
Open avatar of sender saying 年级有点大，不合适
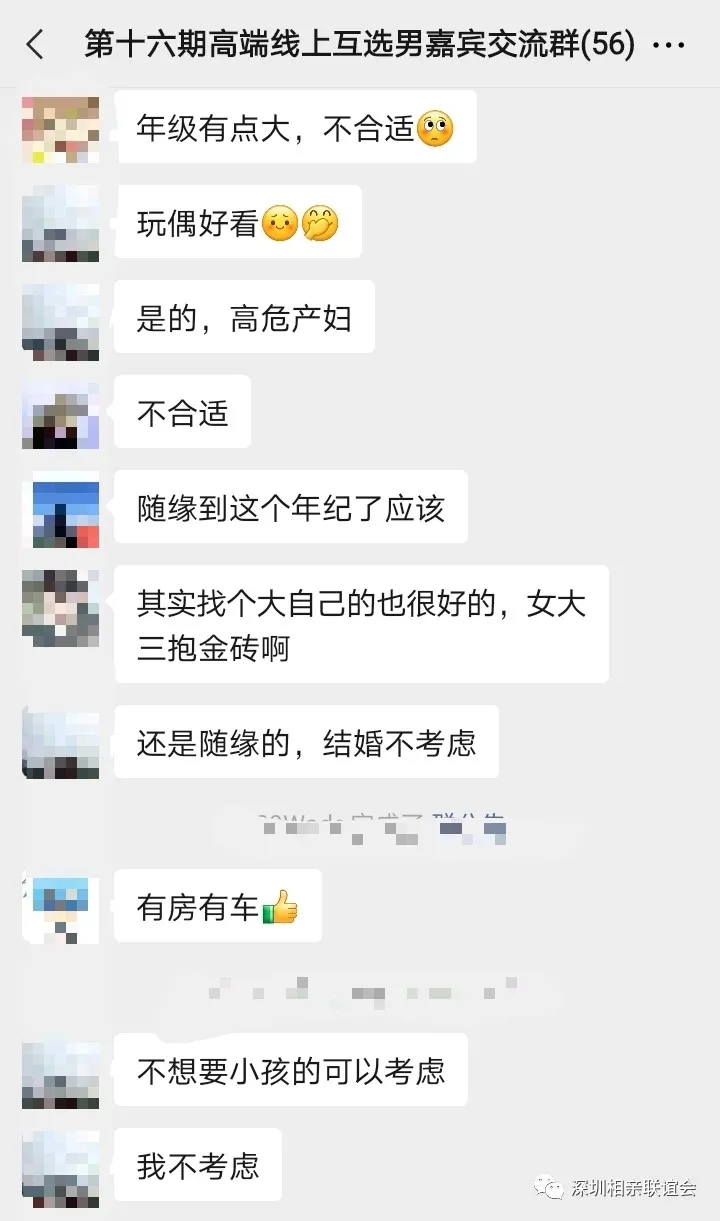click(61, 129)
